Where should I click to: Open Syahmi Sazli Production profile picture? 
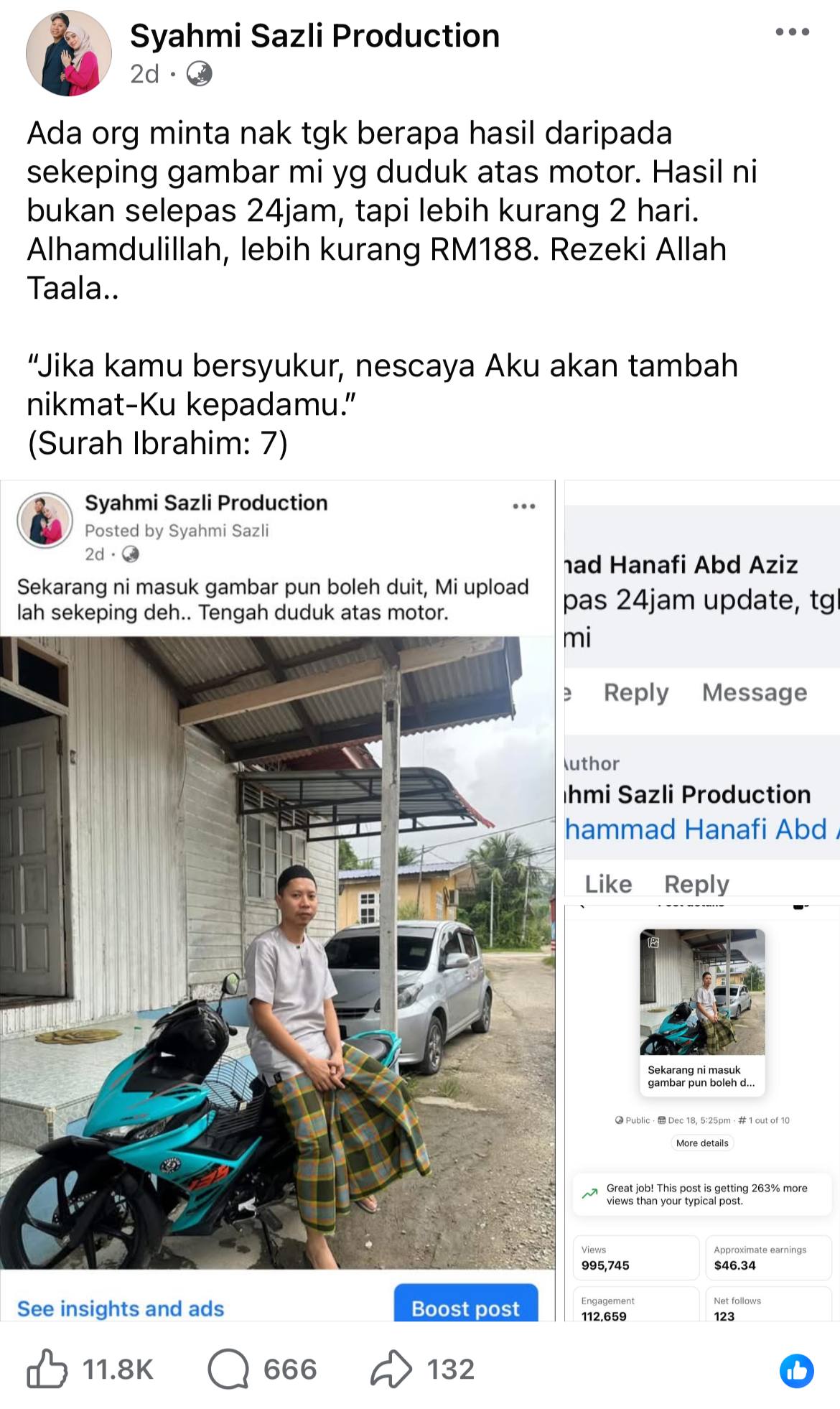(x=69, y=53)
